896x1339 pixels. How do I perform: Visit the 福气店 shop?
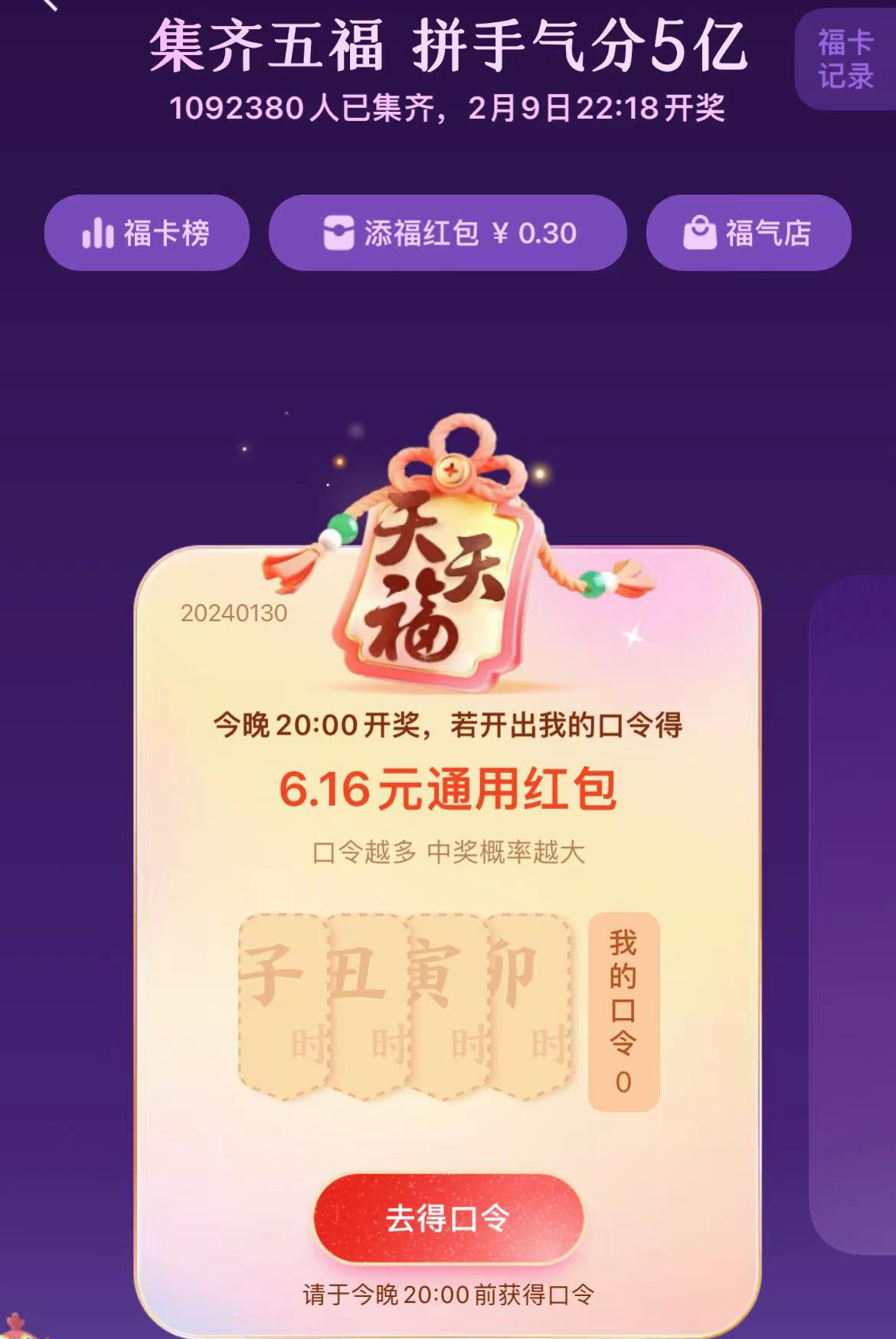[748, 233]
